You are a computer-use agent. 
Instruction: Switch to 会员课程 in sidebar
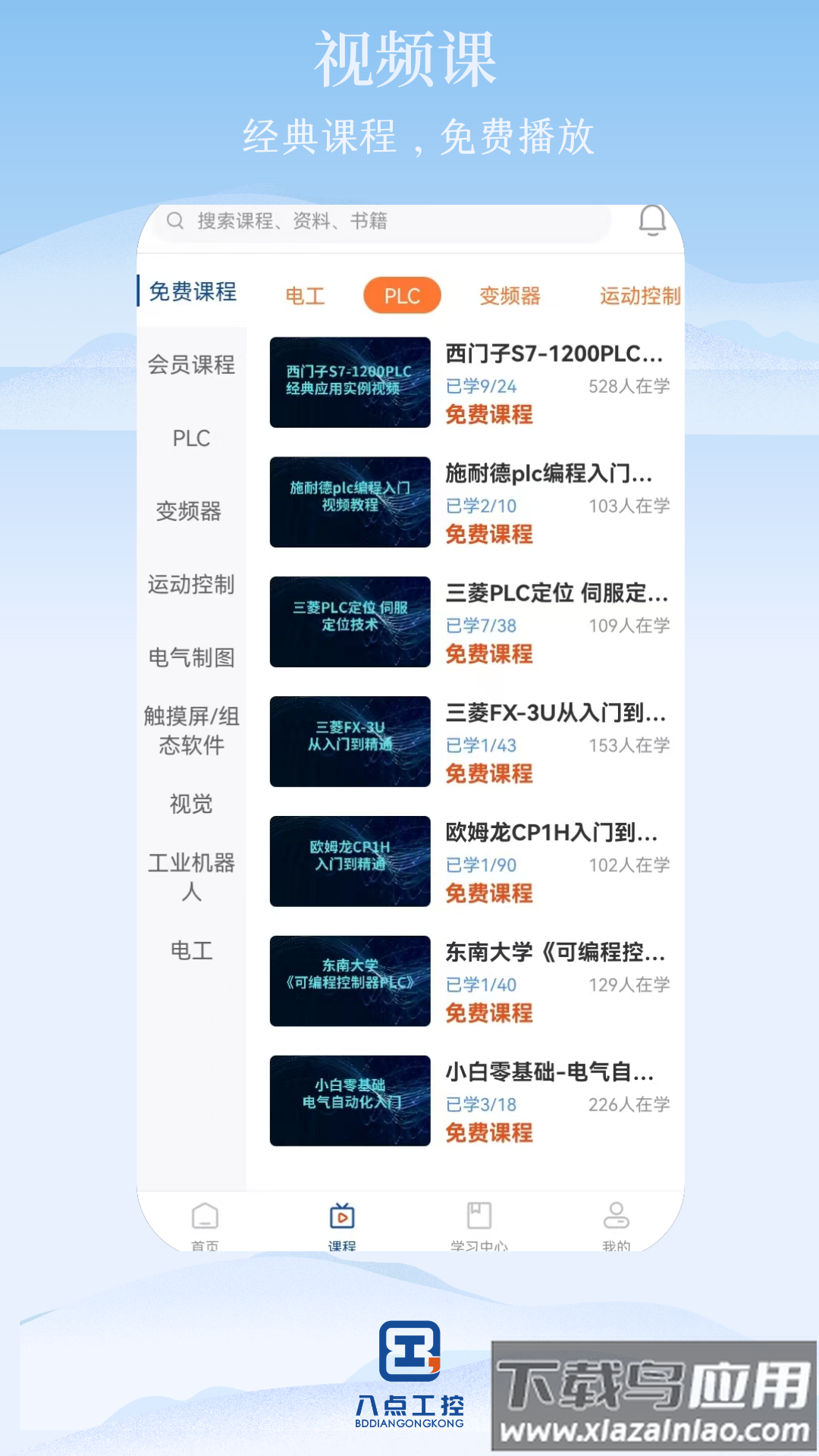191,366
